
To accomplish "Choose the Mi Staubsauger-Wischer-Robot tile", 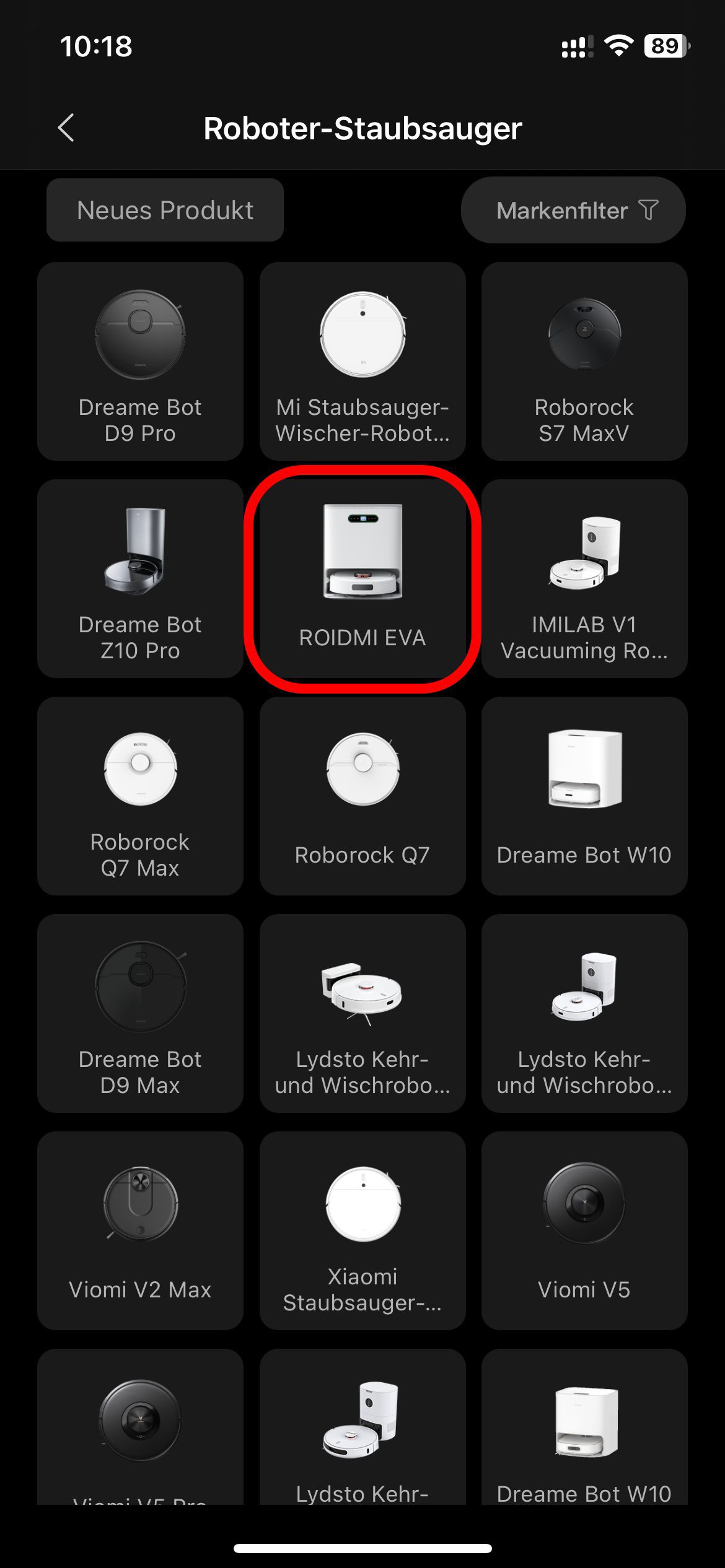I will (362, 361).
